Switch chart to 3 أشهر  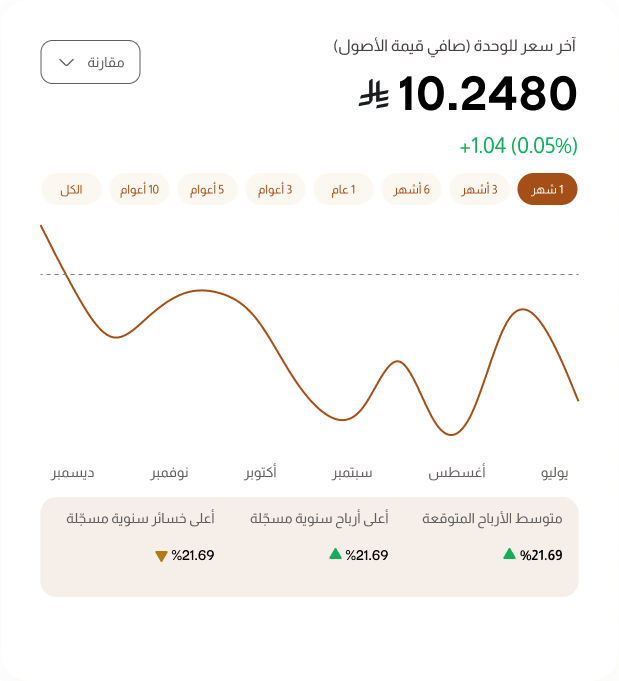[x=480, y=189]
